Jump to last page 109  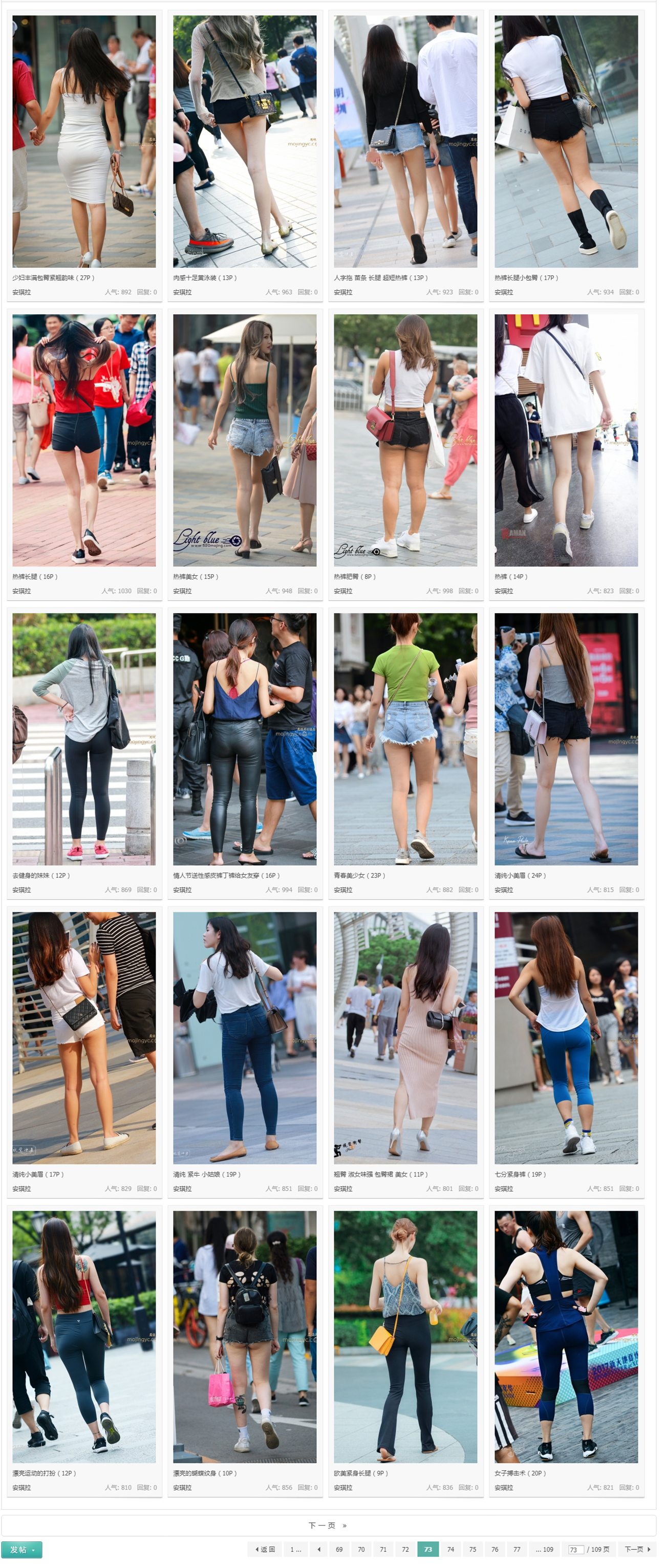click(x=544, y=1549)
